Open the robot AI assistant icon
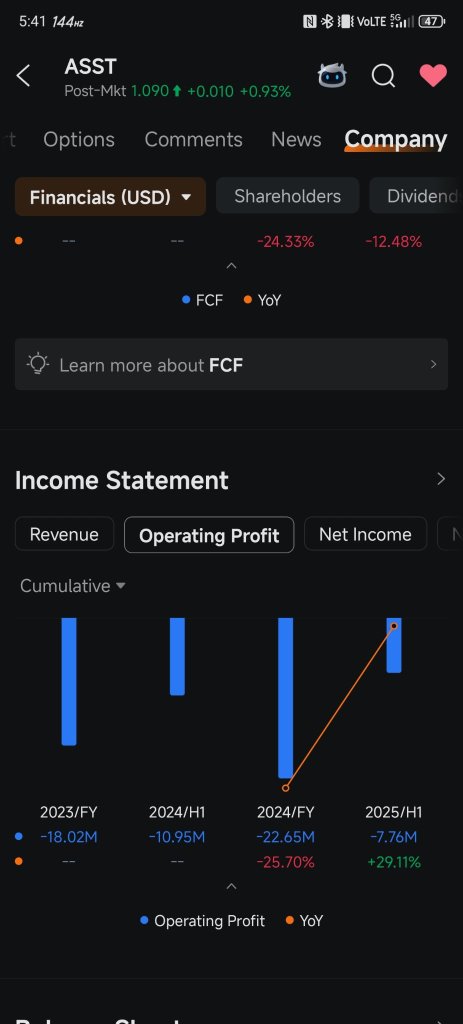Screen dimensions: 463x1024 pyautogui.click(x=332, y=76)
